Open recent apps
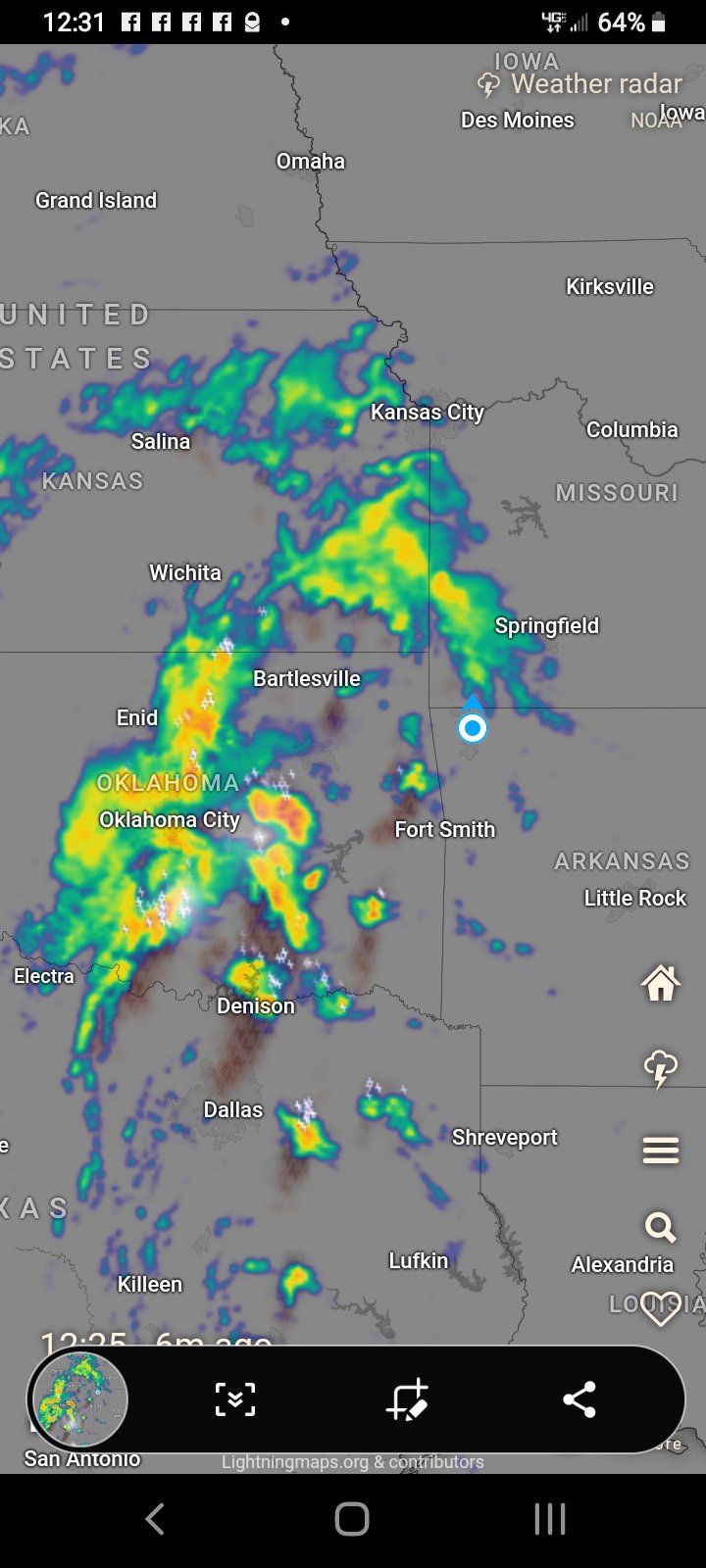Screen dimensions: 706x1568 tap(550, 1519)
